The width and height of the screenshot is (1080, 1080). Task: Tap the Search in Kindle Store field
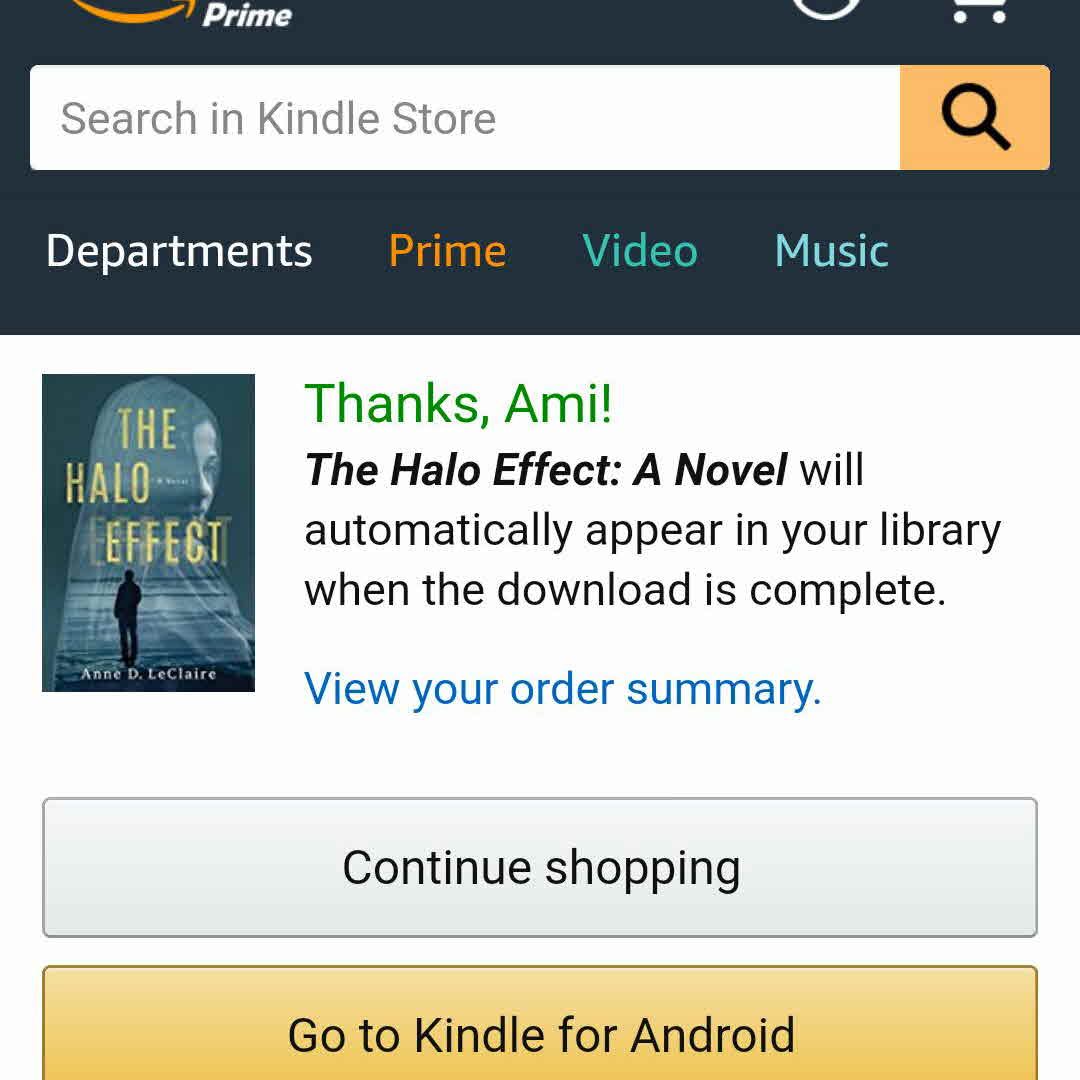pyautogui.click(x=465, y=118)
